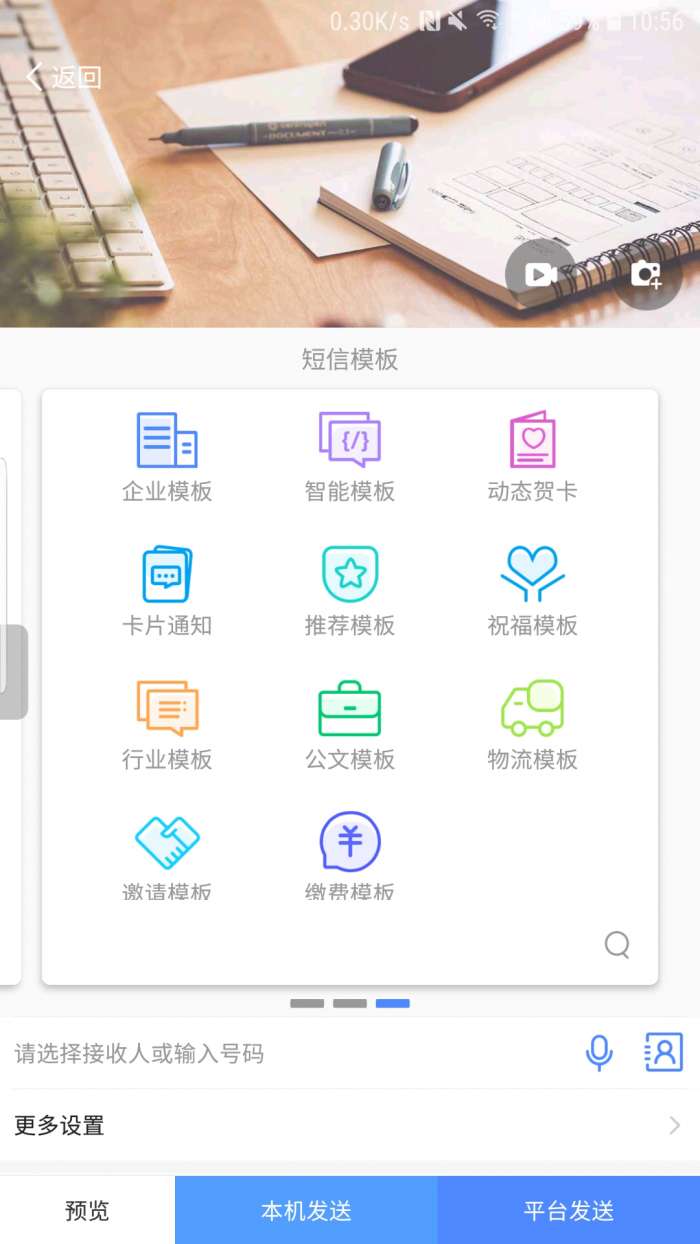
Task: Tap the add photo camera icon
Action: [646, 274]
